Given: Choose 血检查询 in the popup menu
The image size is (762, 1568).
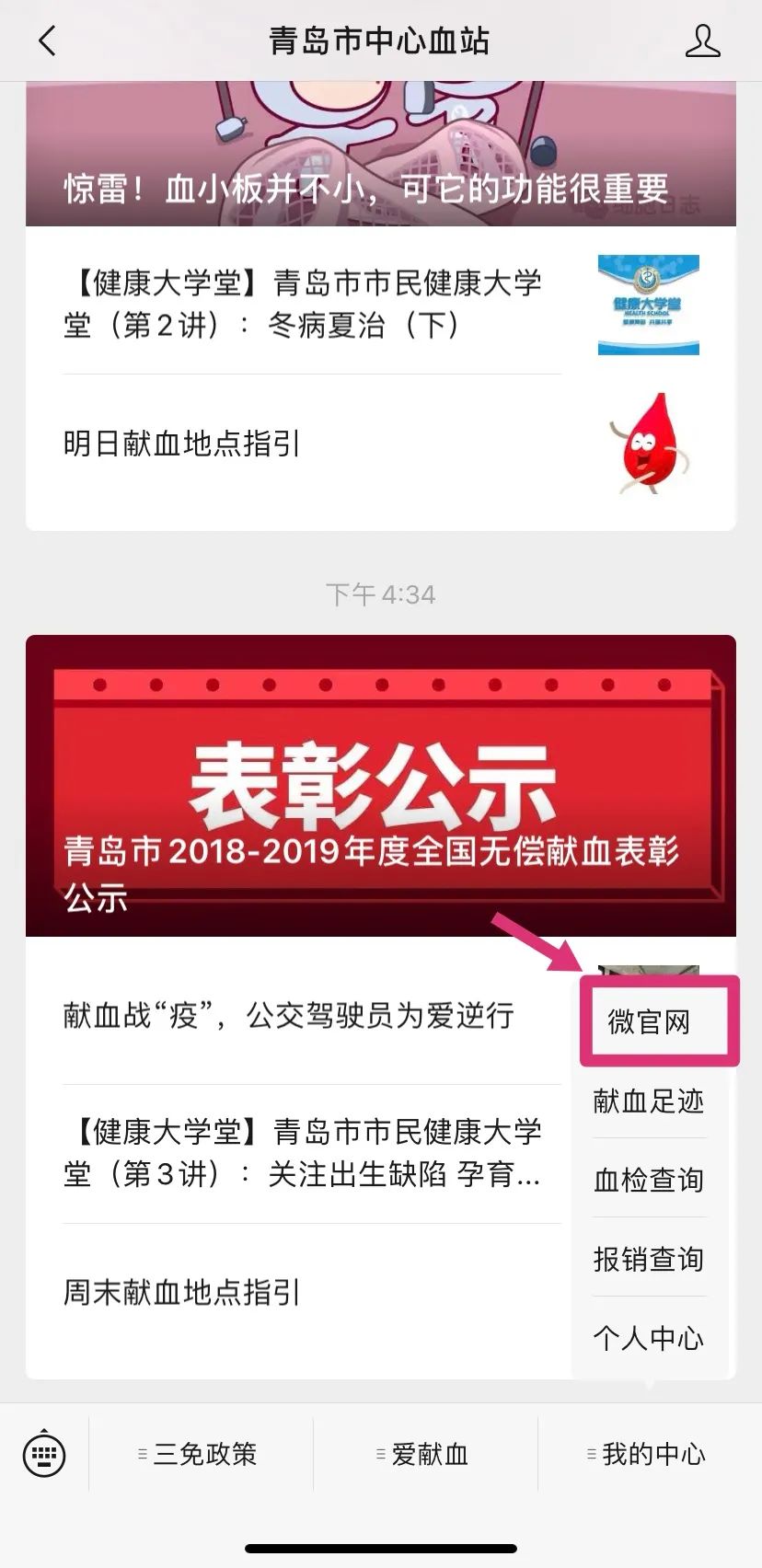Looking at the screenshot, I should click(649, 1180).
